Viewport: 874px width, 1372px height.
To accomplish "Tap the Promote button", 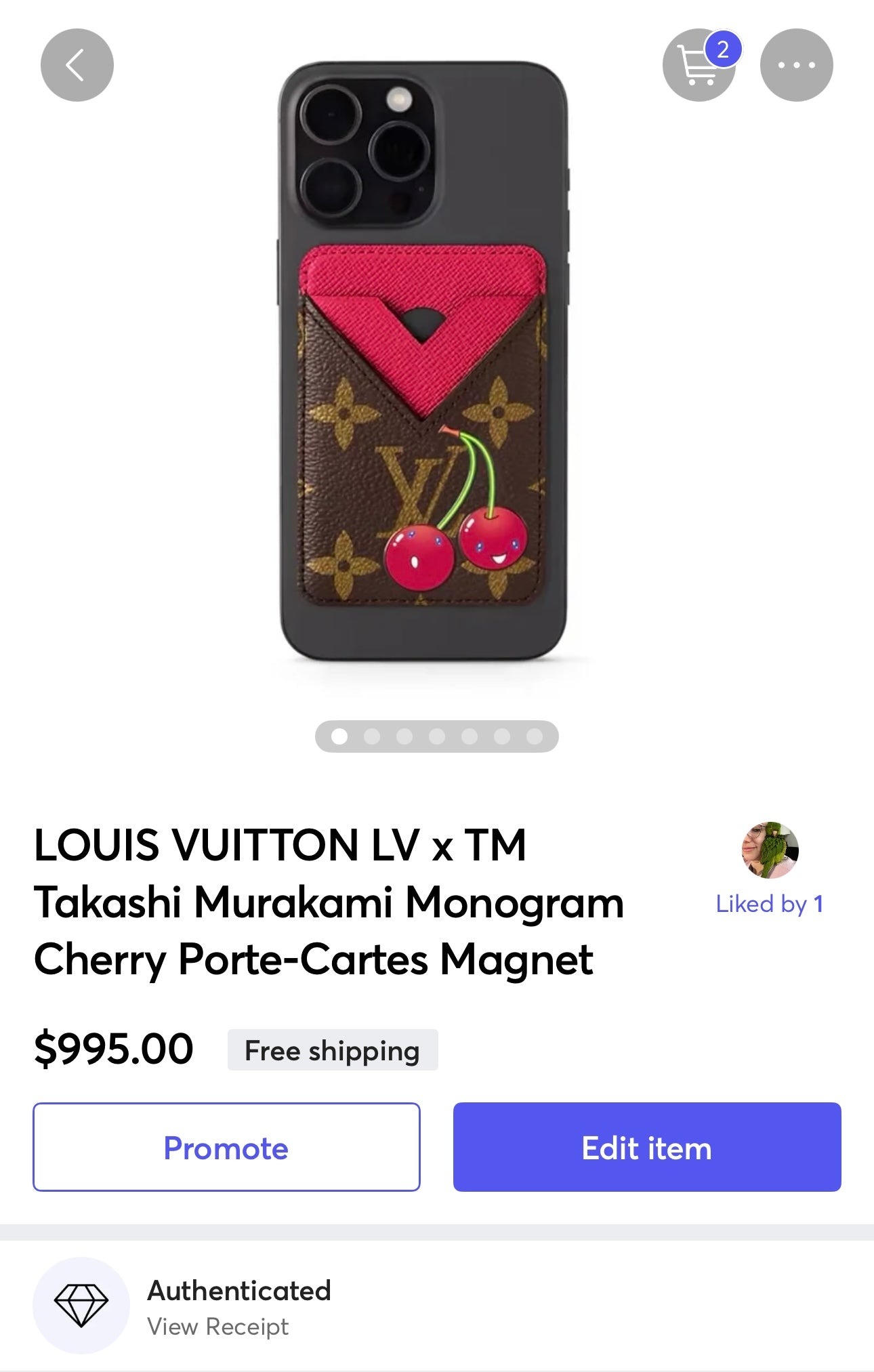I will (x=226, y=1147).
